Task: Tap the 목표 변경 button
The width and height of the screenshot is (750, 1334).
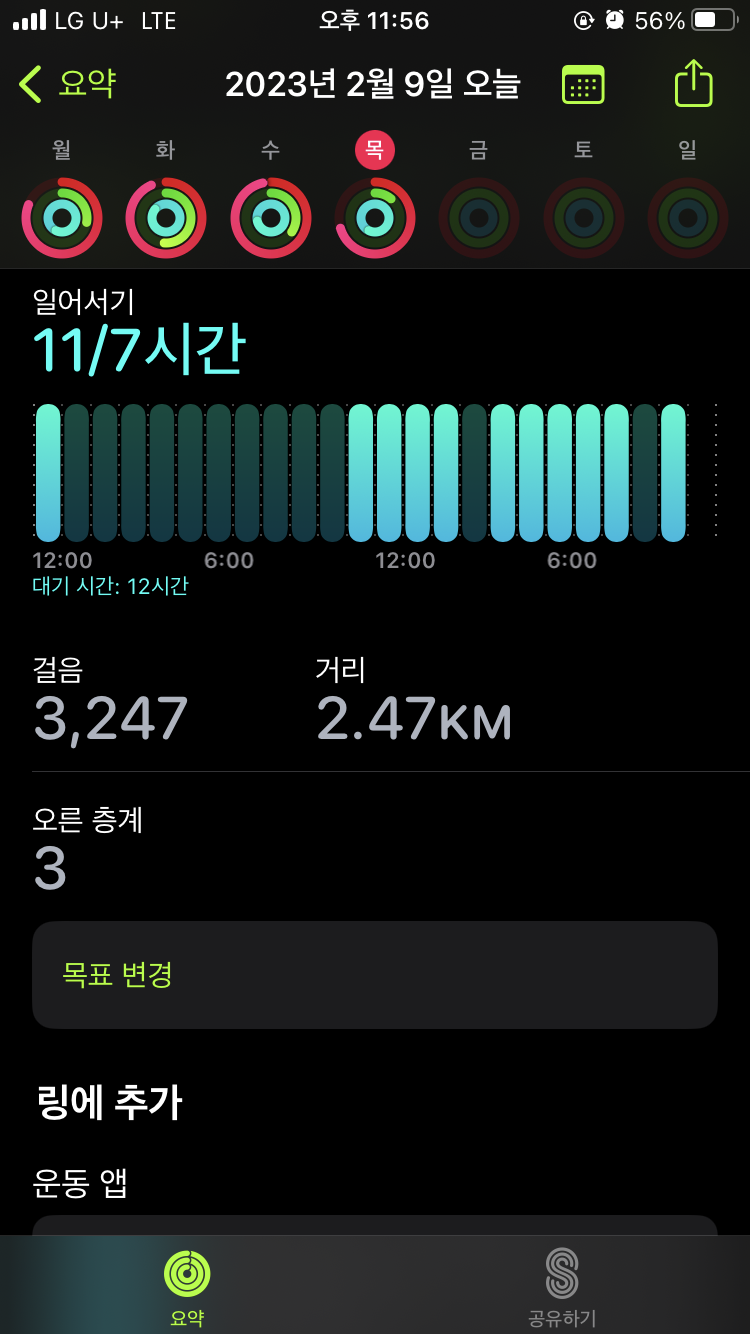Action: click(375, 975)
